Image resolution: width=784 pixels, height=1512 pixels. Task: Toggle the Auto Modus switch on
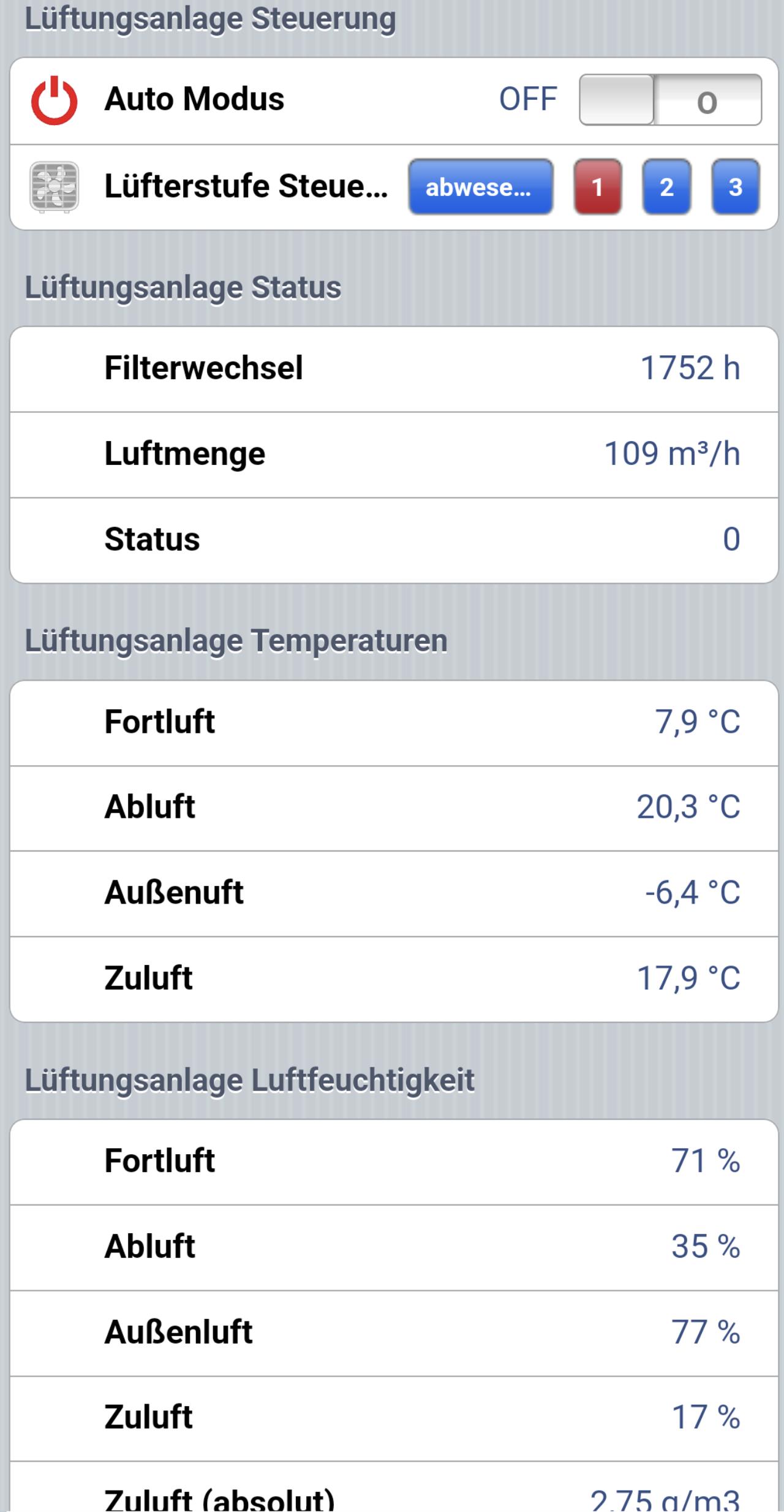671,100
